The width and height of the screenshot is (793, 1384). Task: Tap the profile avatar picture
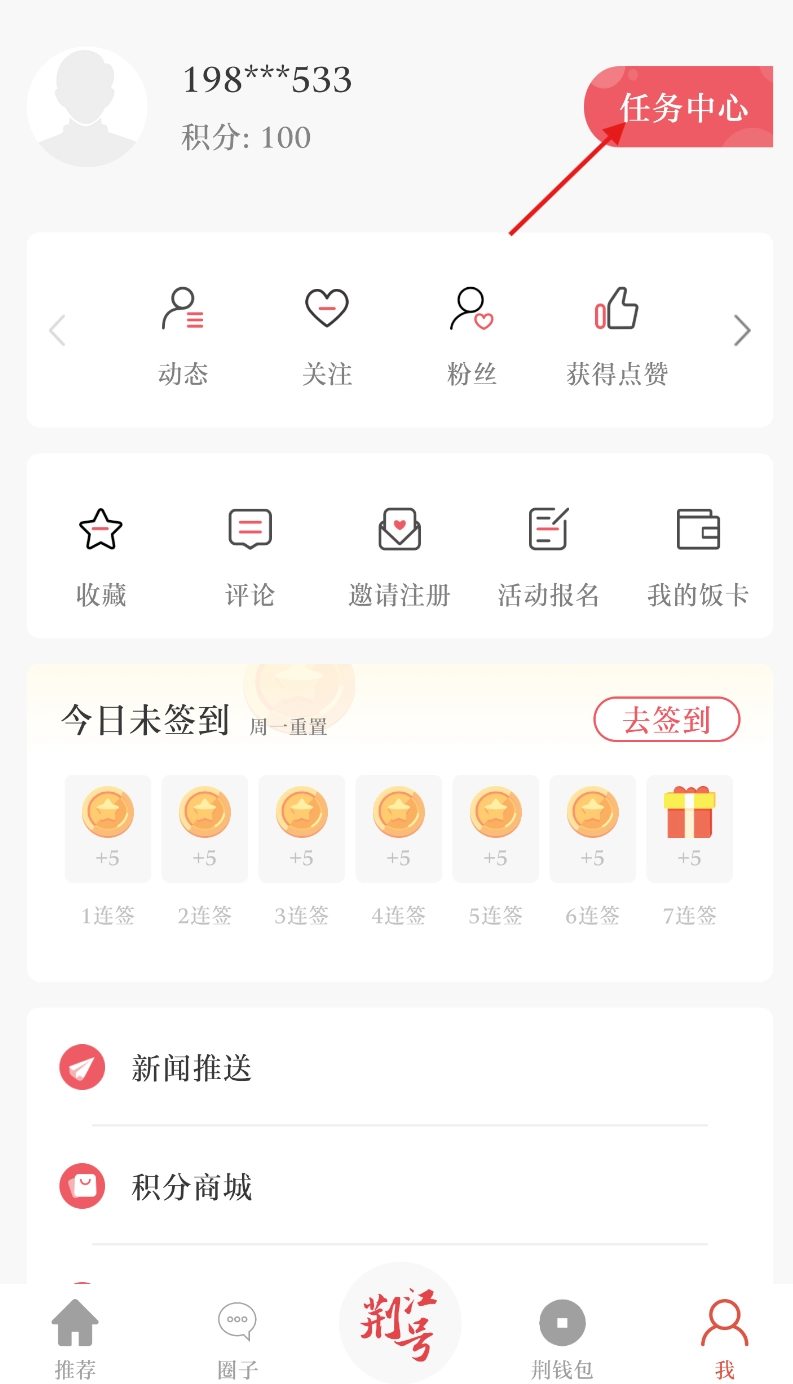pyautogui.click(x=87, y=107)
